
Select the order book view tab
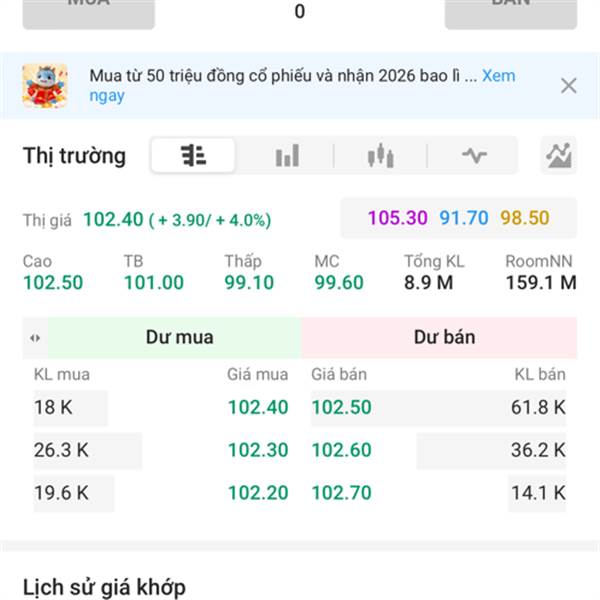click(193, 156)
